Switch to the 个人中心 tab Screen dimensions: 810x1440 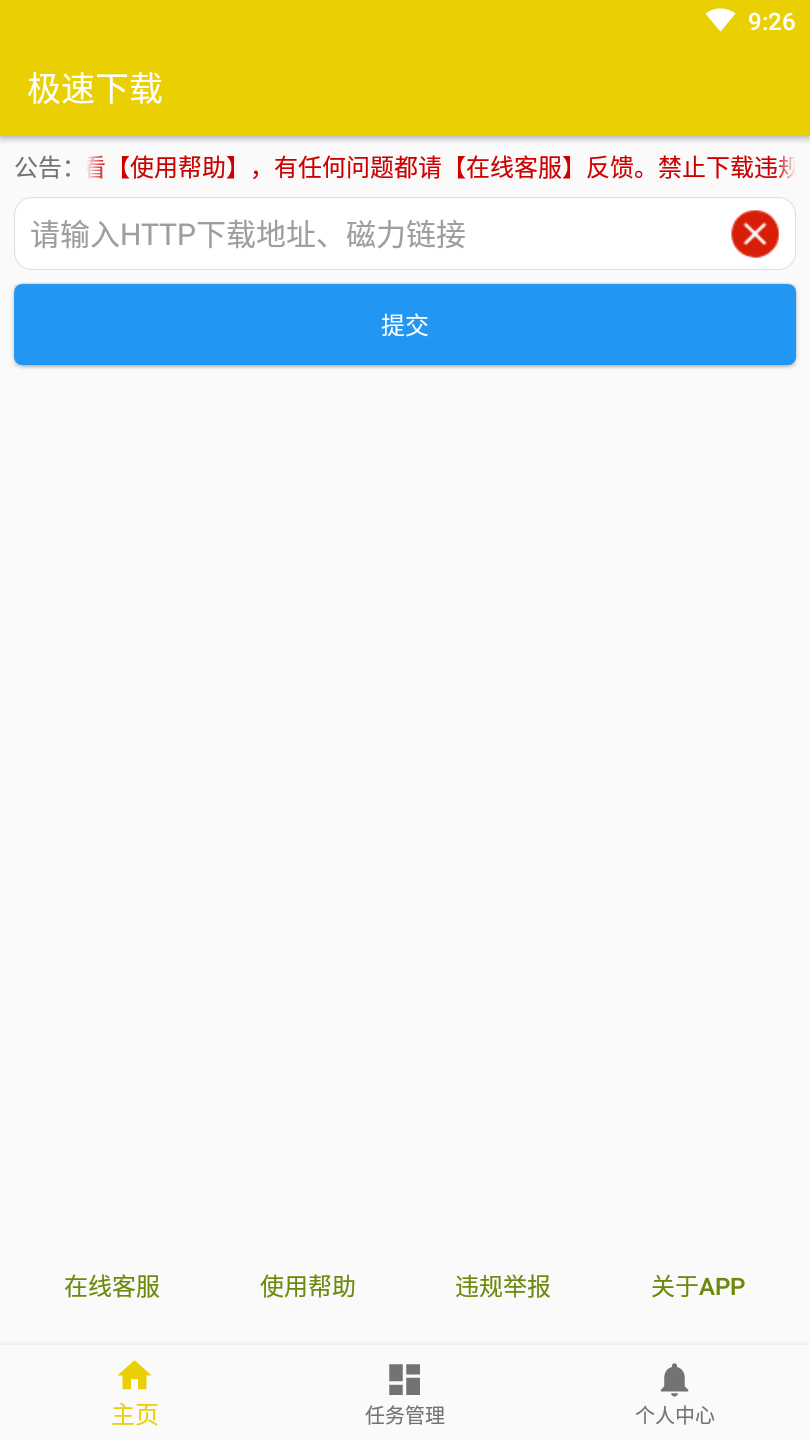coord(675,1393)
